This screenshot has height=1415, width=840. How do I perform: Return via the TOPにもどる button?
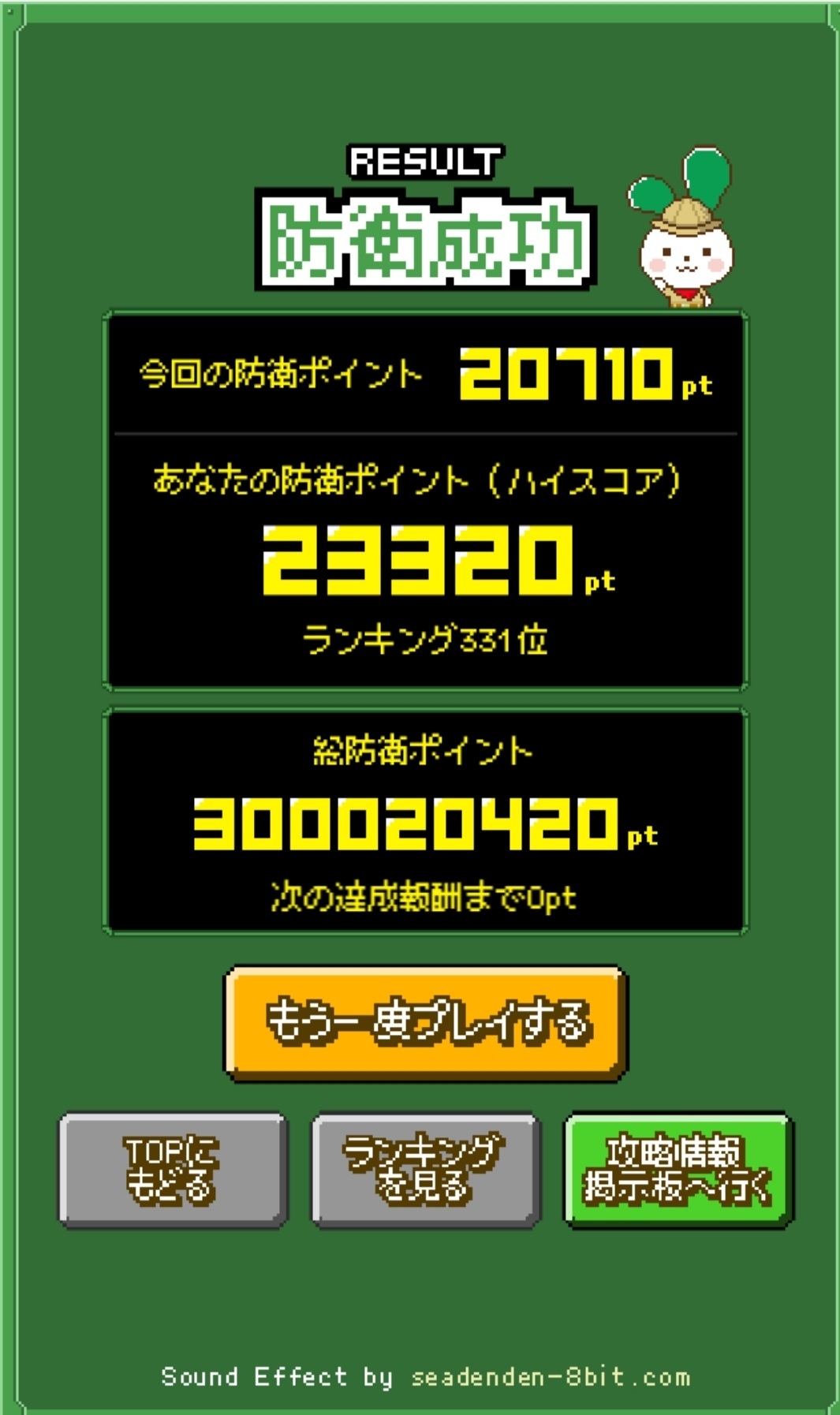(173, 1170)
